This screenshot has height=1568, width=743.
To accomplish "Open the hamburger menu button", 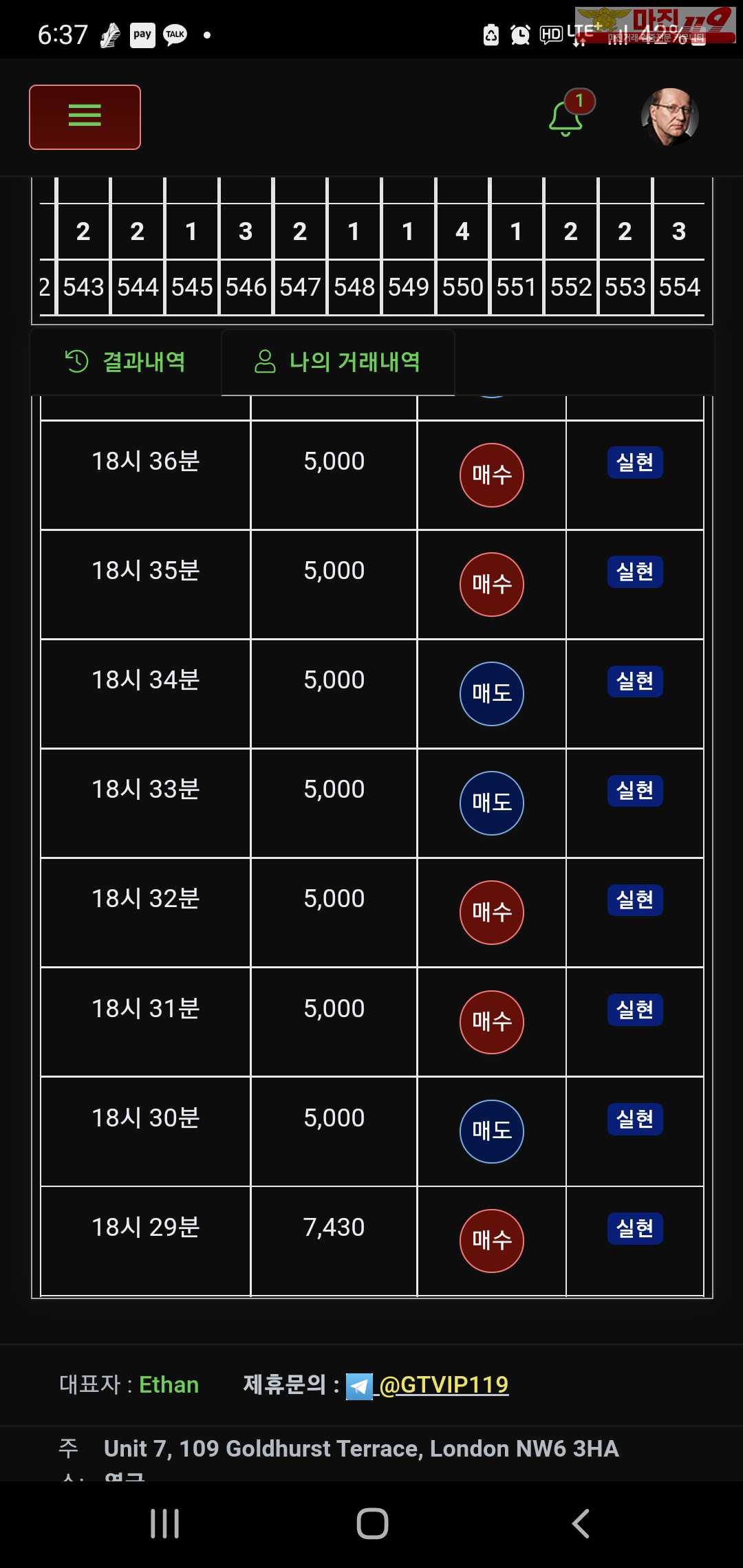I will 85,117.
